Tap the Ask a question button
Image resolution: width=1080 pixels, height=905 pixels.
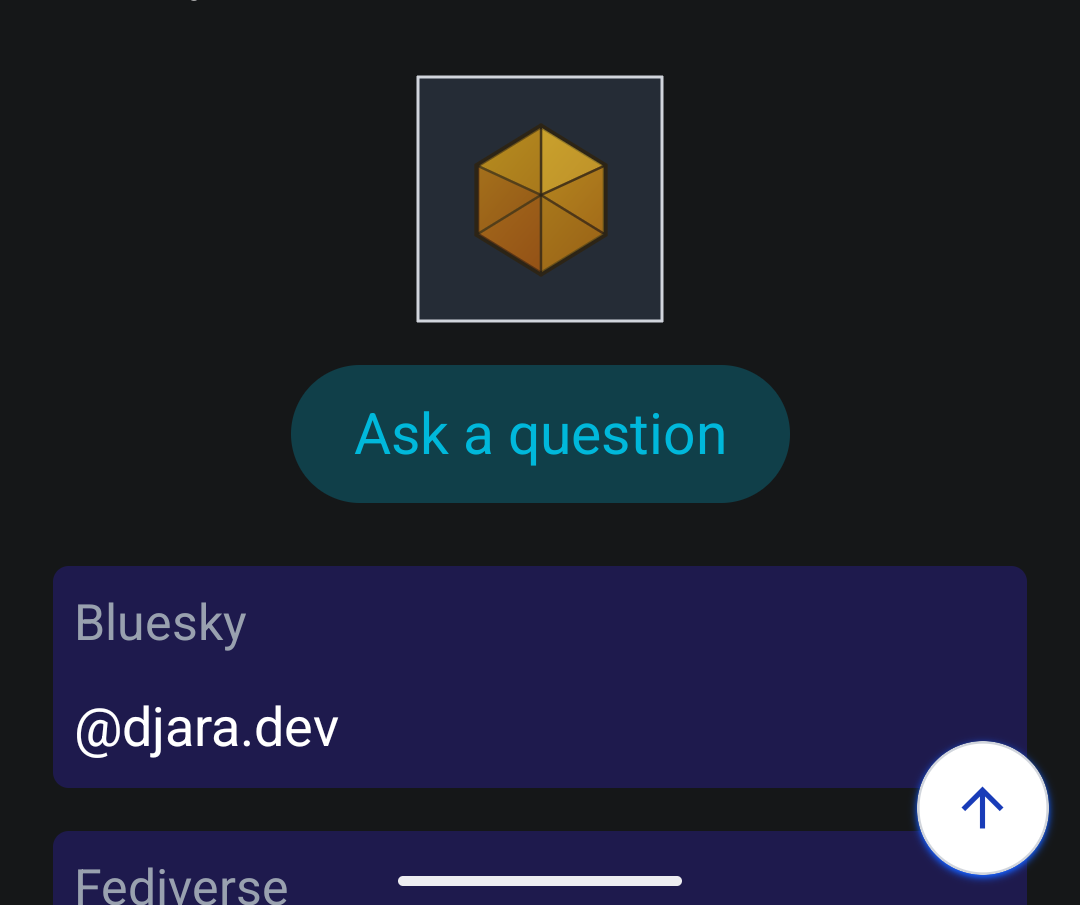[540, 434]
